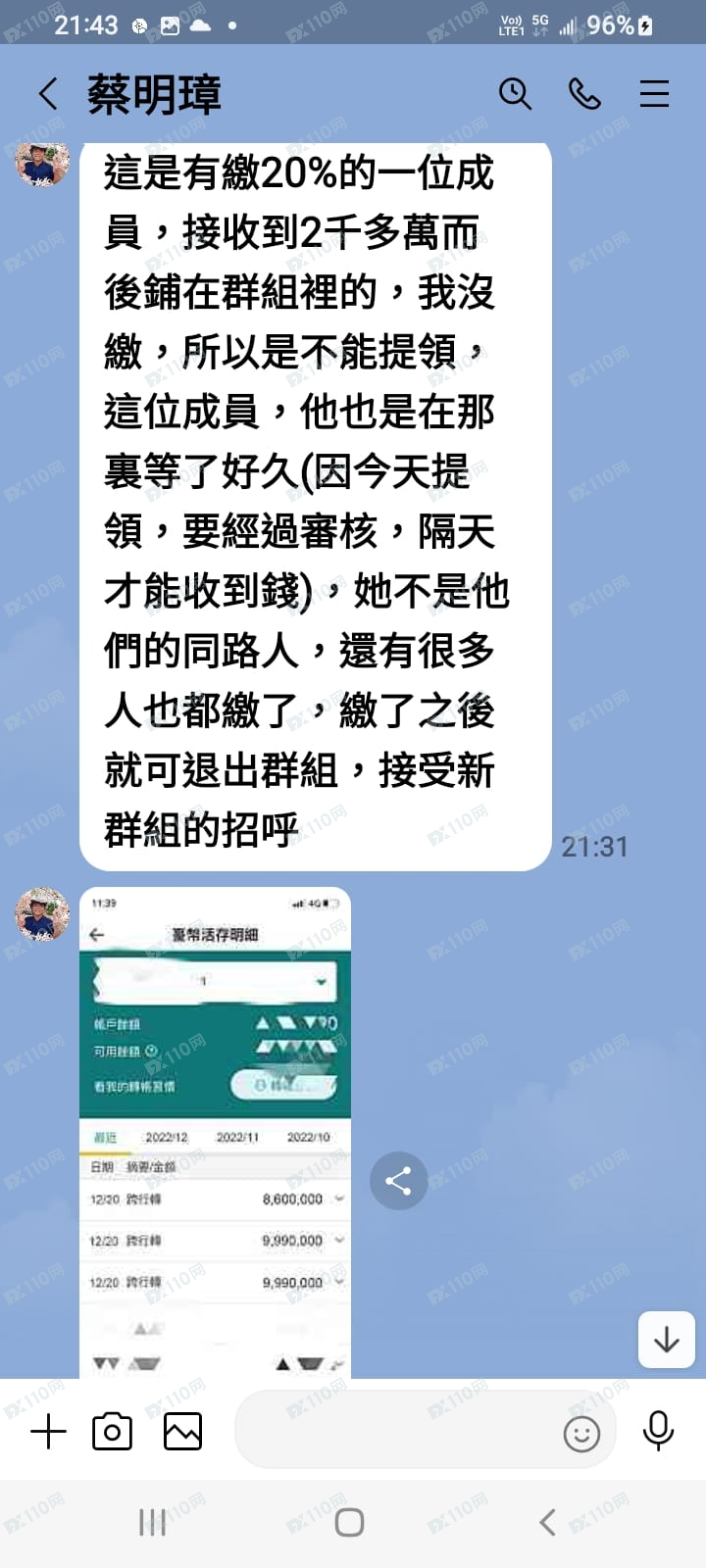Search within this chat

point(515,94)
